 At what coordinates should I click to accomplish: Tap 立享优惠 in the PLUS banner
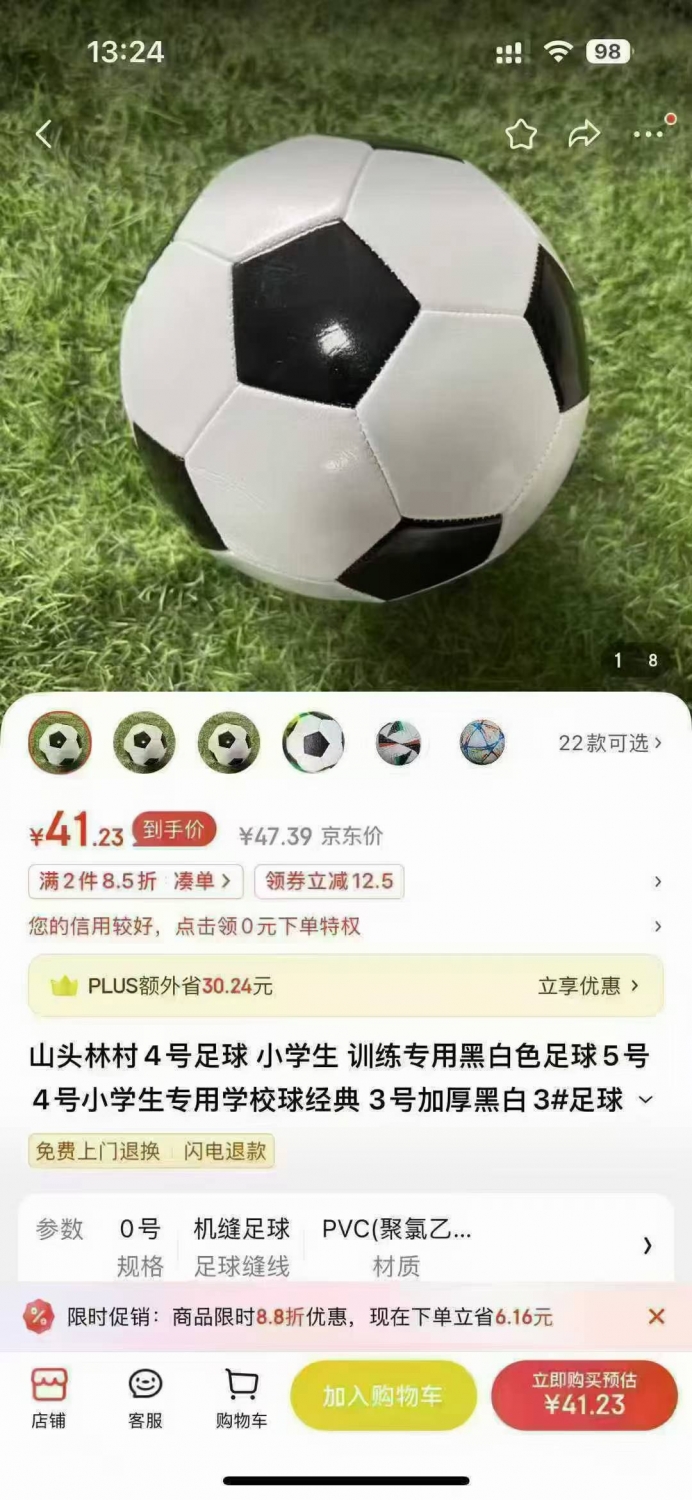pos(588,986)
